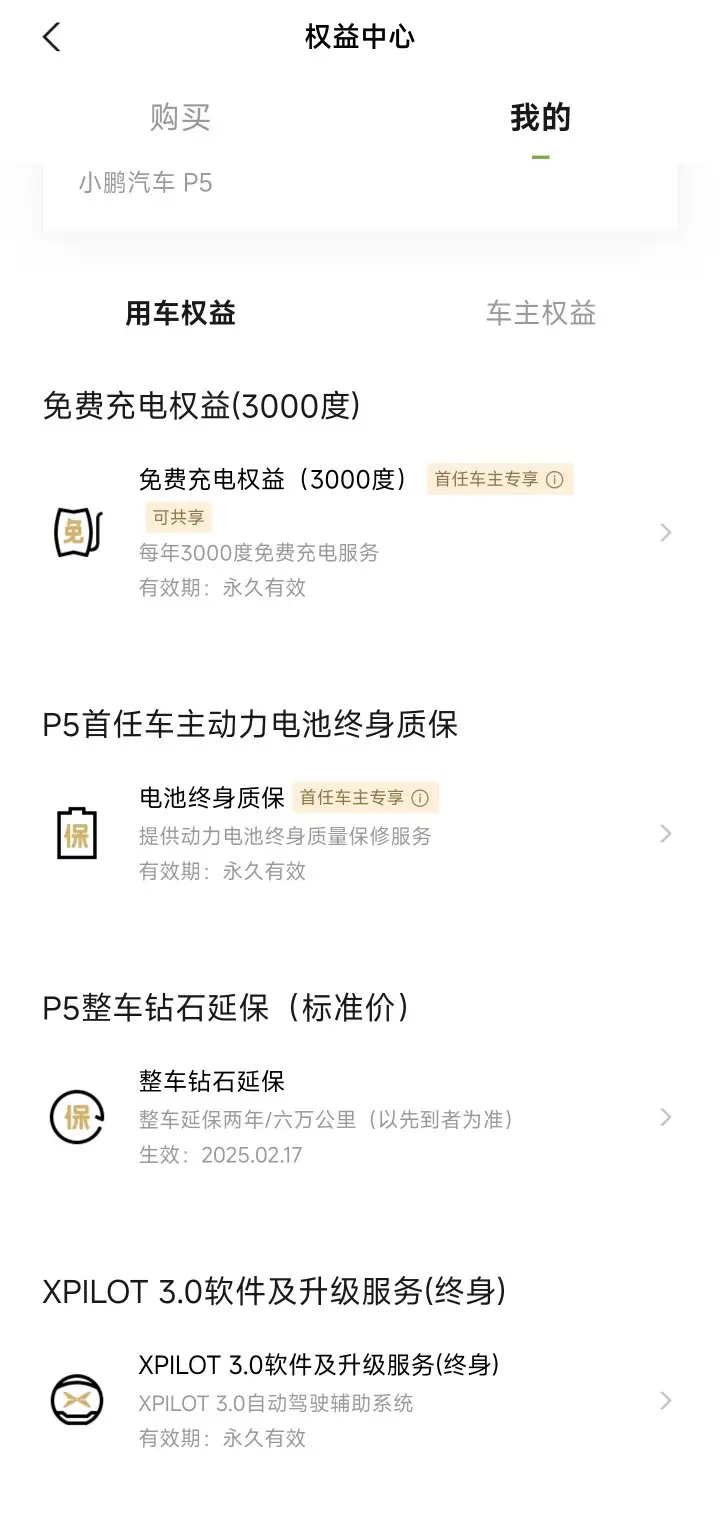Select the 我的 tab
Screen dimensions: 720x1525
pos(540,118)
